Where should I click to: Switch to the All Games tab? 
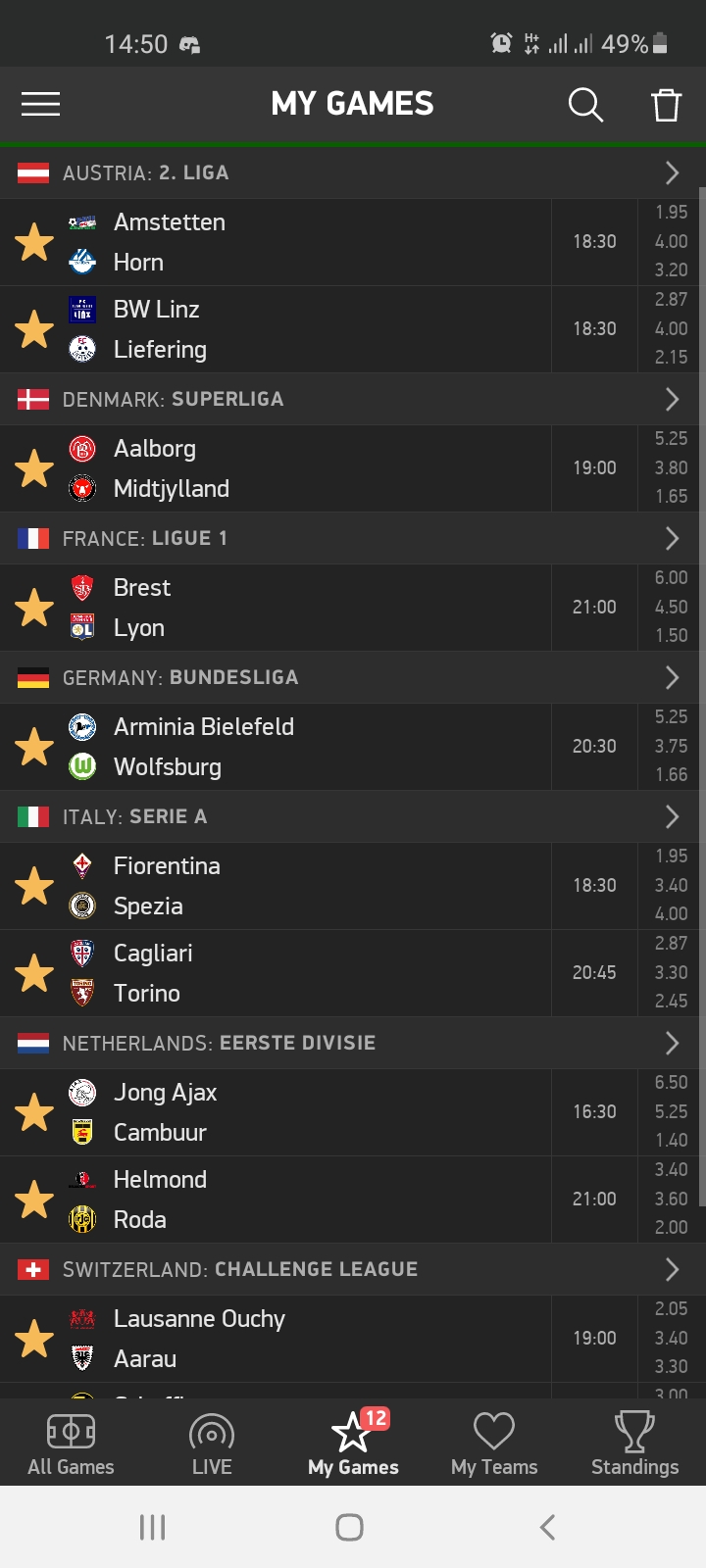click(x=71, y=1445)
